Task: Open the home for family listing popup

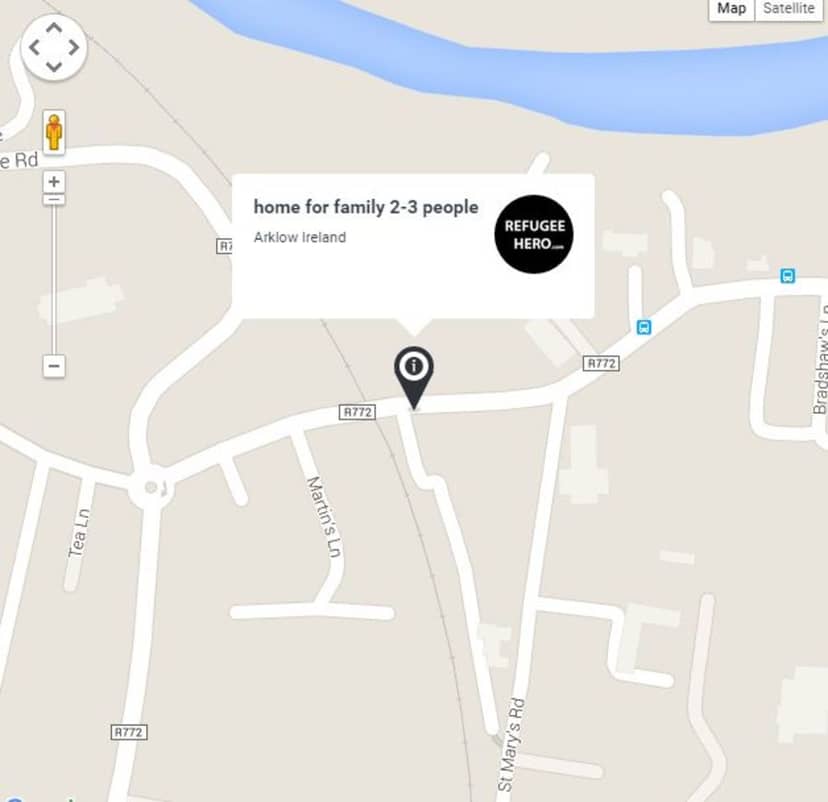Action: 365,208
